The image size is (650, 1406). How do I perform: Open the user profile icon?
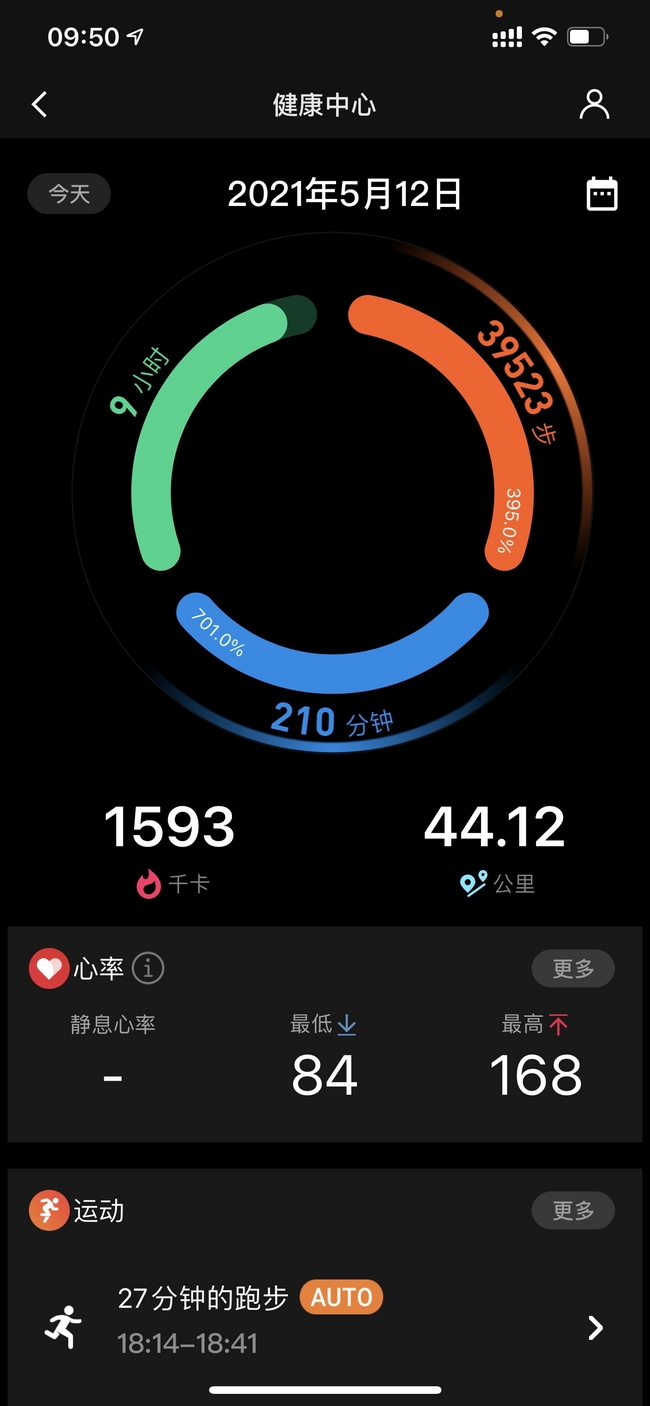(594, 104)
